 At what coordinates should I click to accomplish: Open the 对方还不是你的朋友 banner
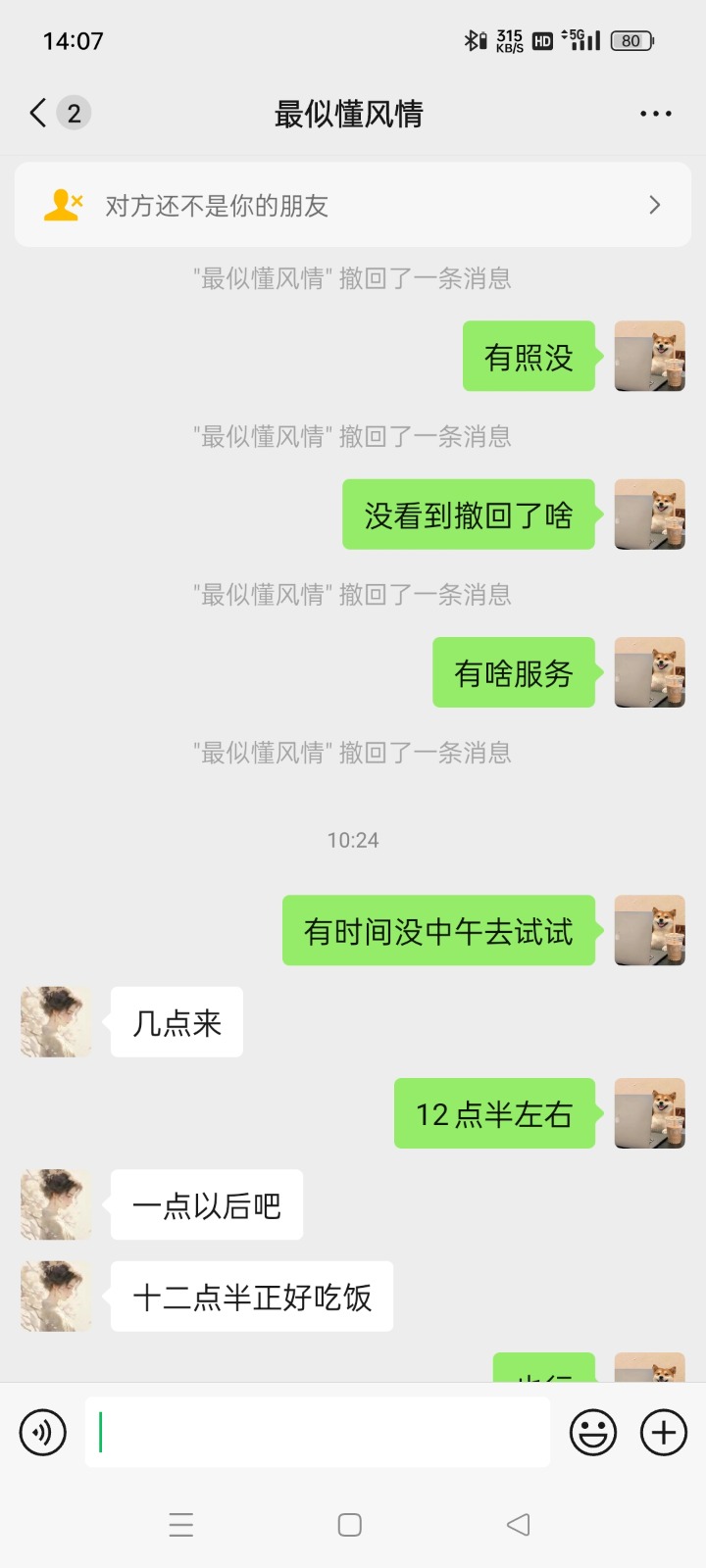click(x=353, y=205)
